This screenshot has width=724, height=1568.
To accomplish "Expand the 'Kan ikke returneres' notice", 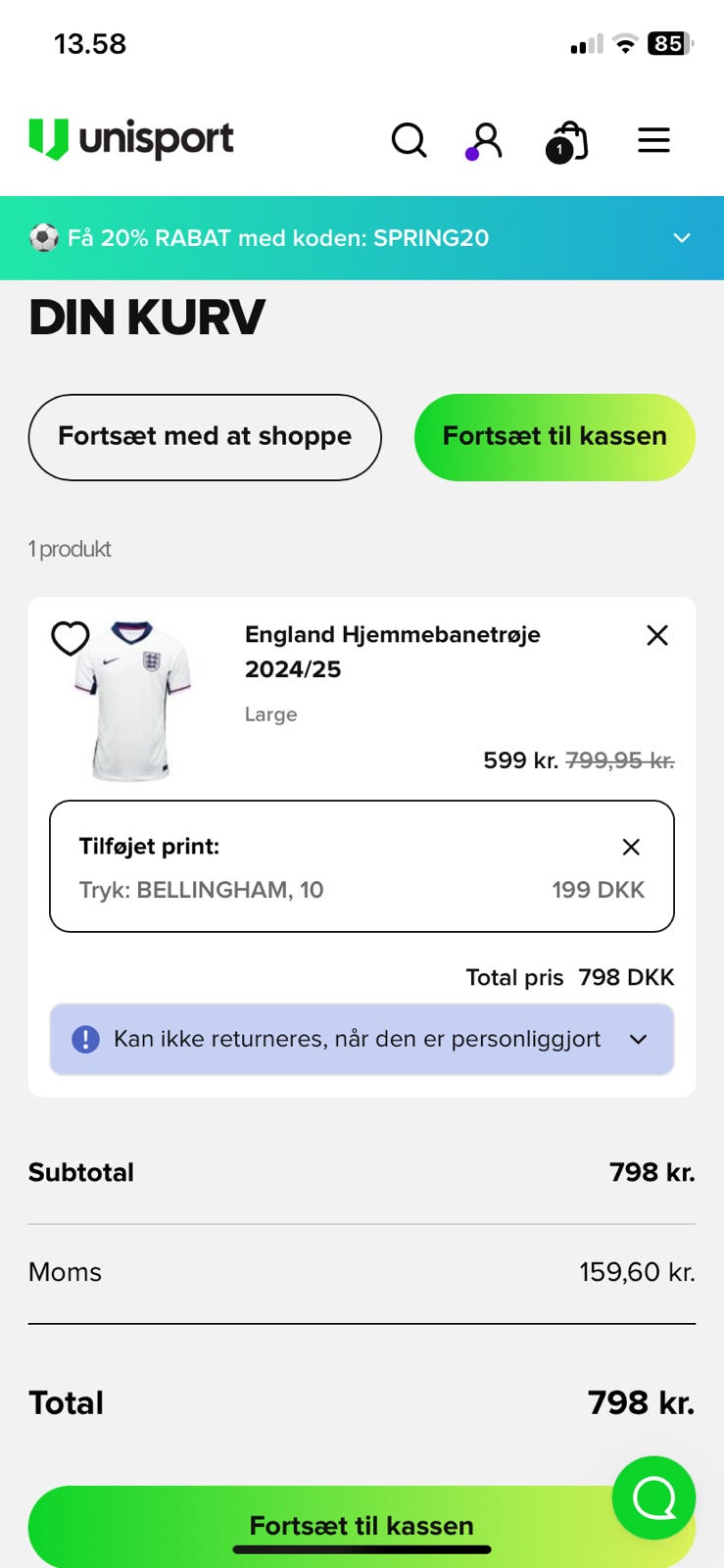I will click(x=638, y=1040).
